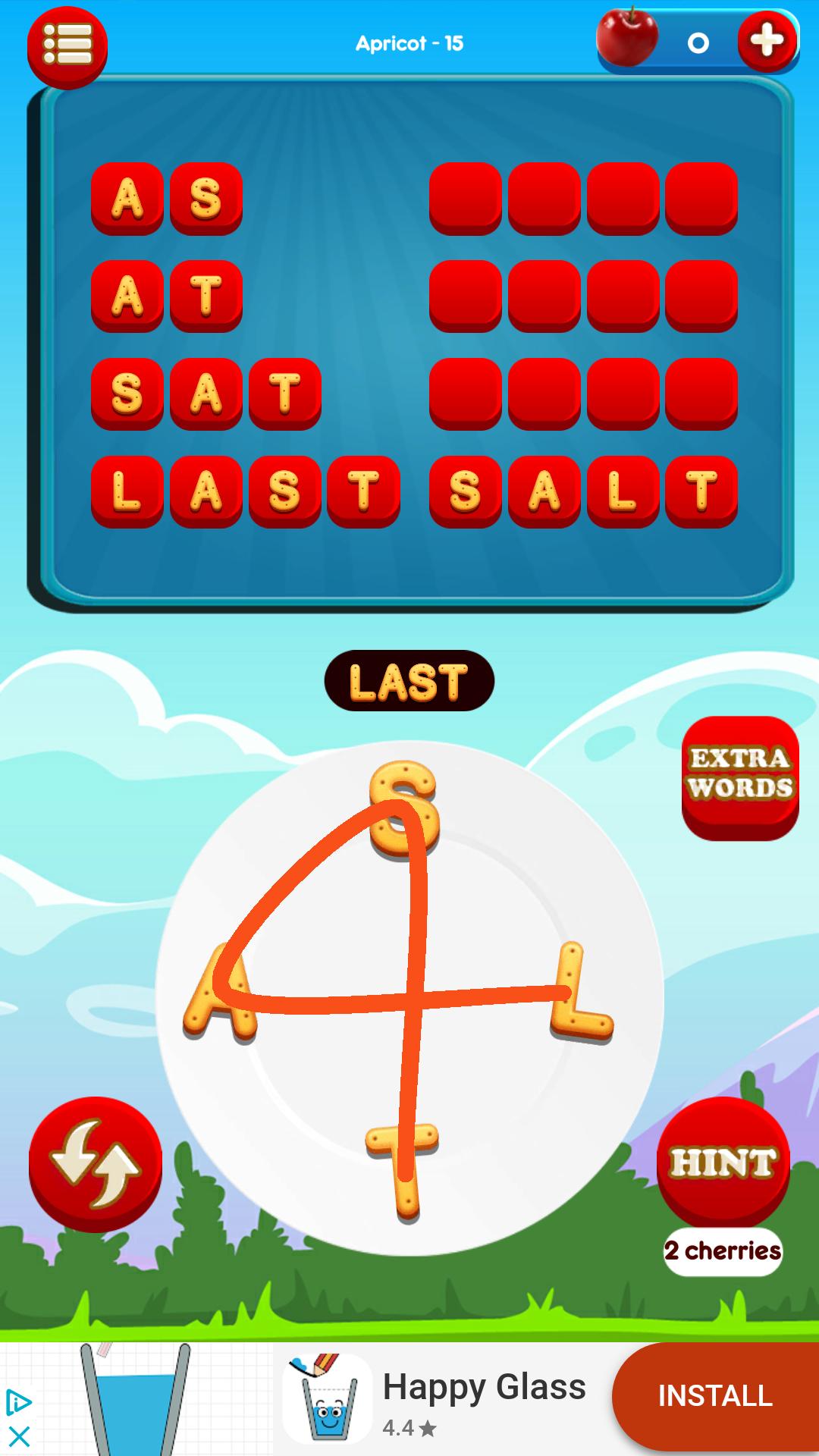Select the letter L on the plate
The height and width of the screenshot is (1456, 819).
(x=580, y=992)
